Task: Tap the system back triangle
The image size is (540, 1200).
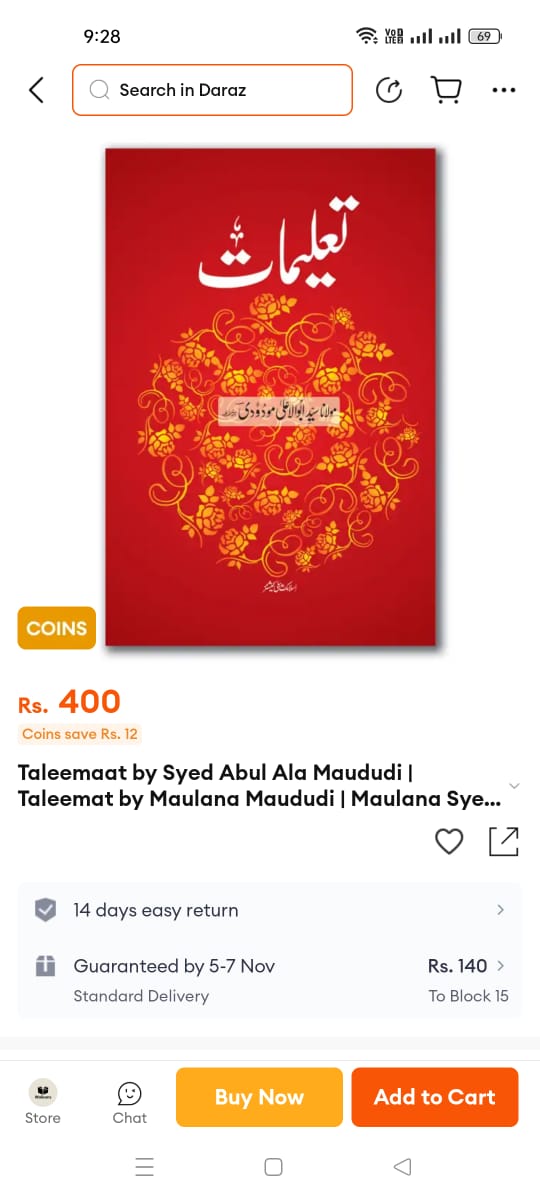Action: (402, 1167)
